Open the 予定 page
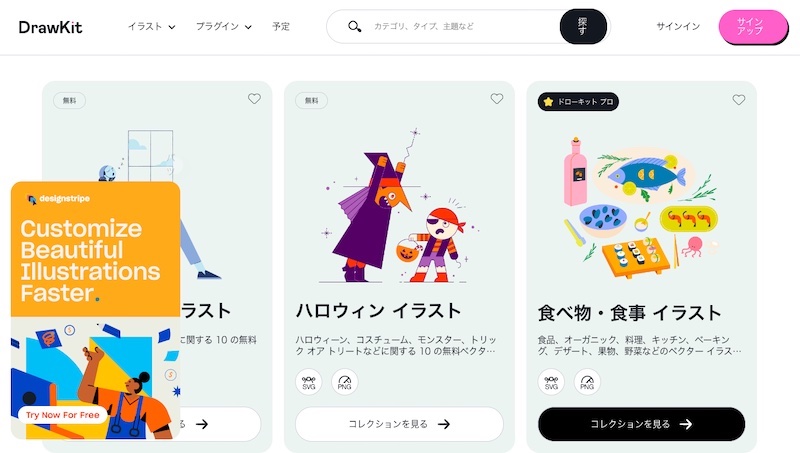Viewport: 800px width, 453px height. 281,27
